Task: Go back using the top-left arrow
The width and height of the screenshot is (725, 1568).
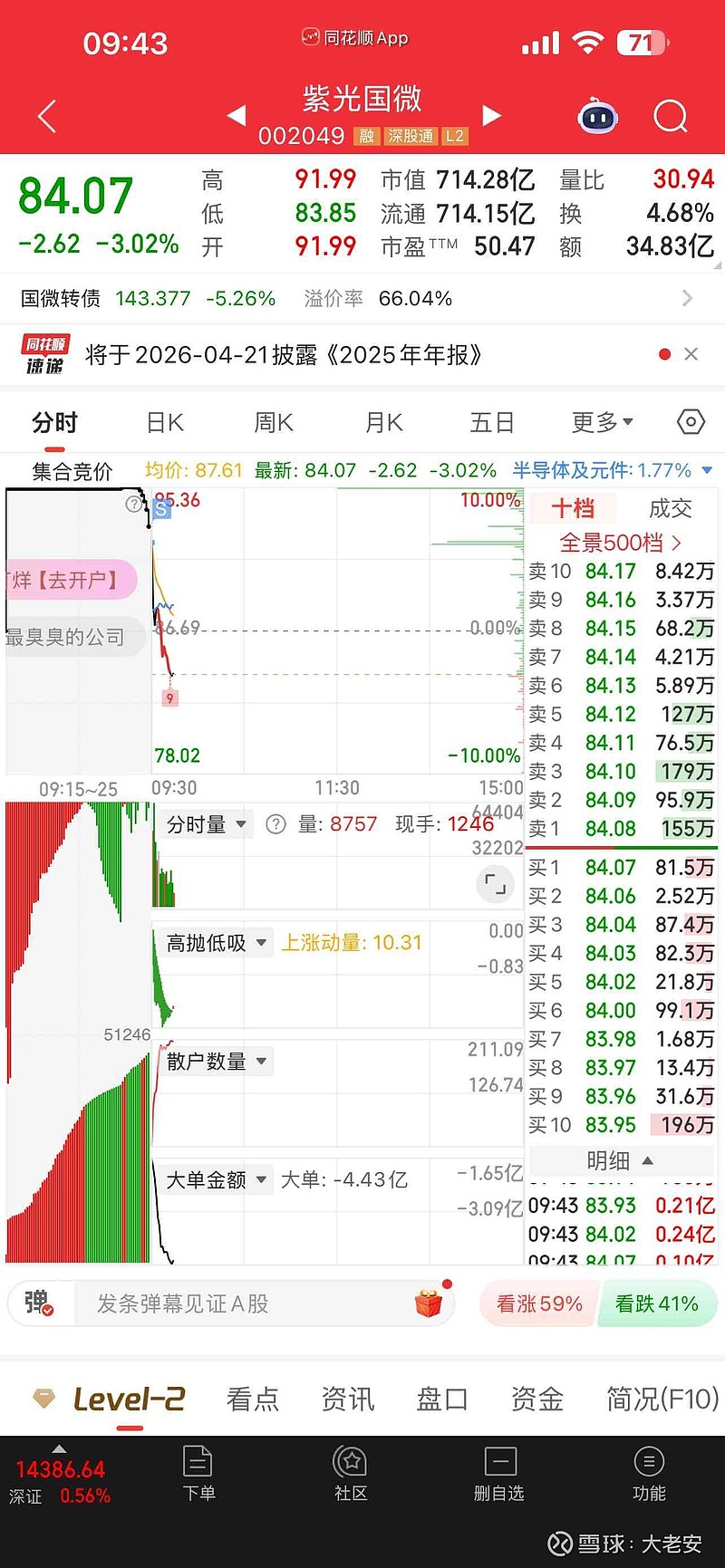Action: click(x=47, y=116)
